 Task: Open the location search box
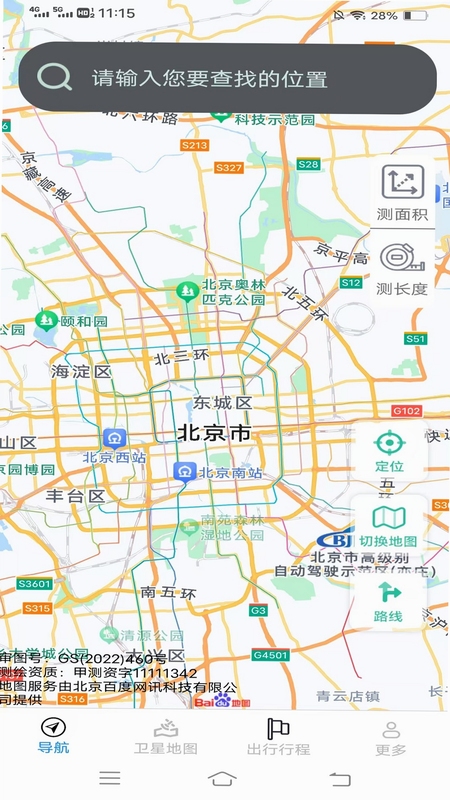coord(228,78)
